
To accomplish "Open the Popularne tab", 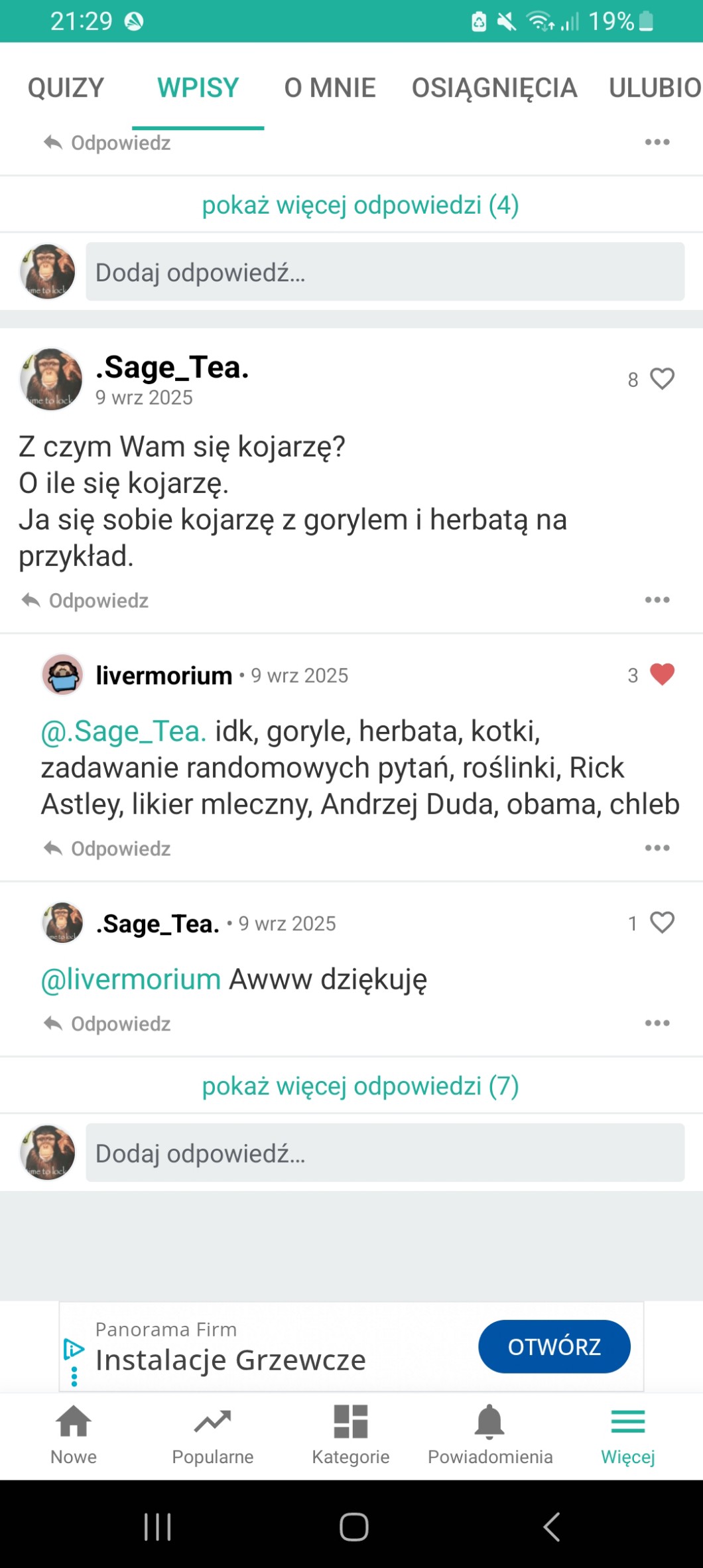I will [212, 1435].
